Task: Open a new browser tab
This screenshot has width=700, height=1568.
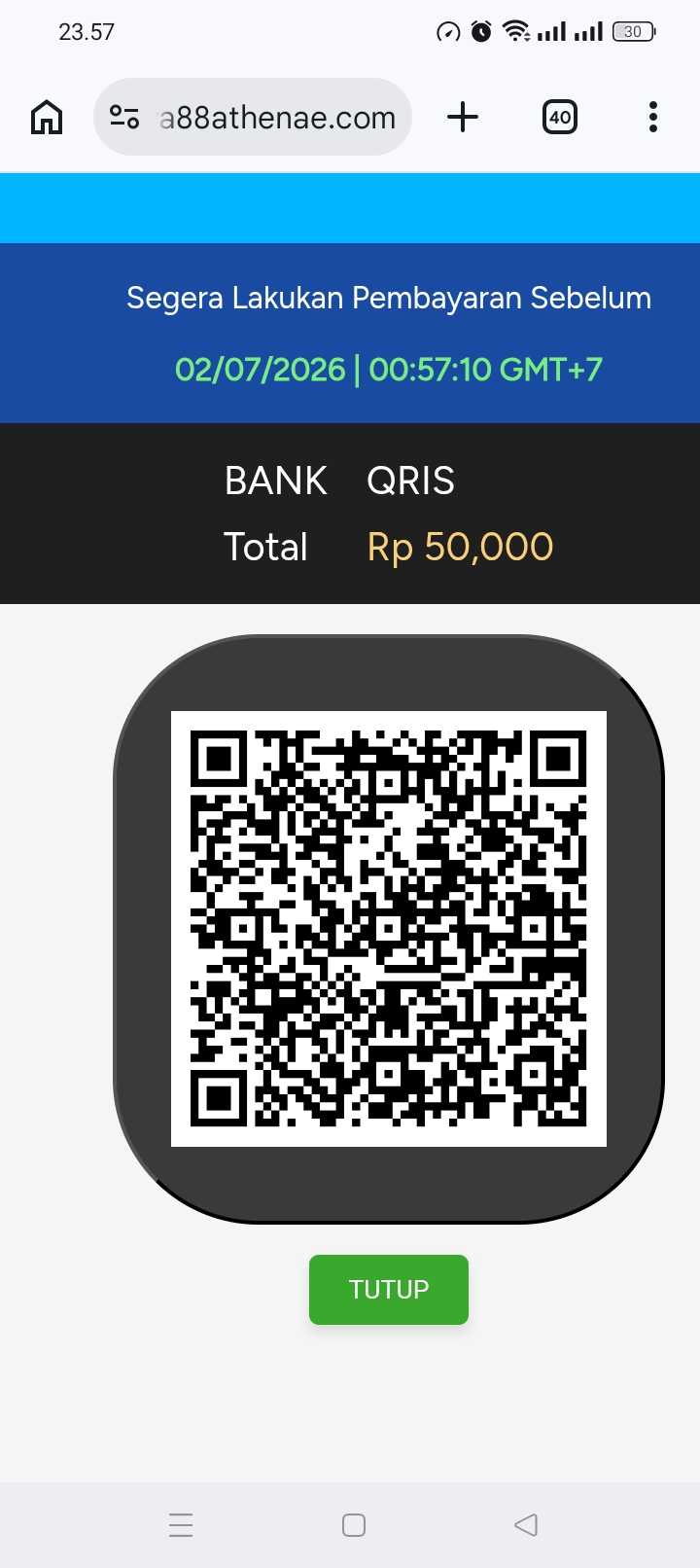Action: (x=463, y=117)
